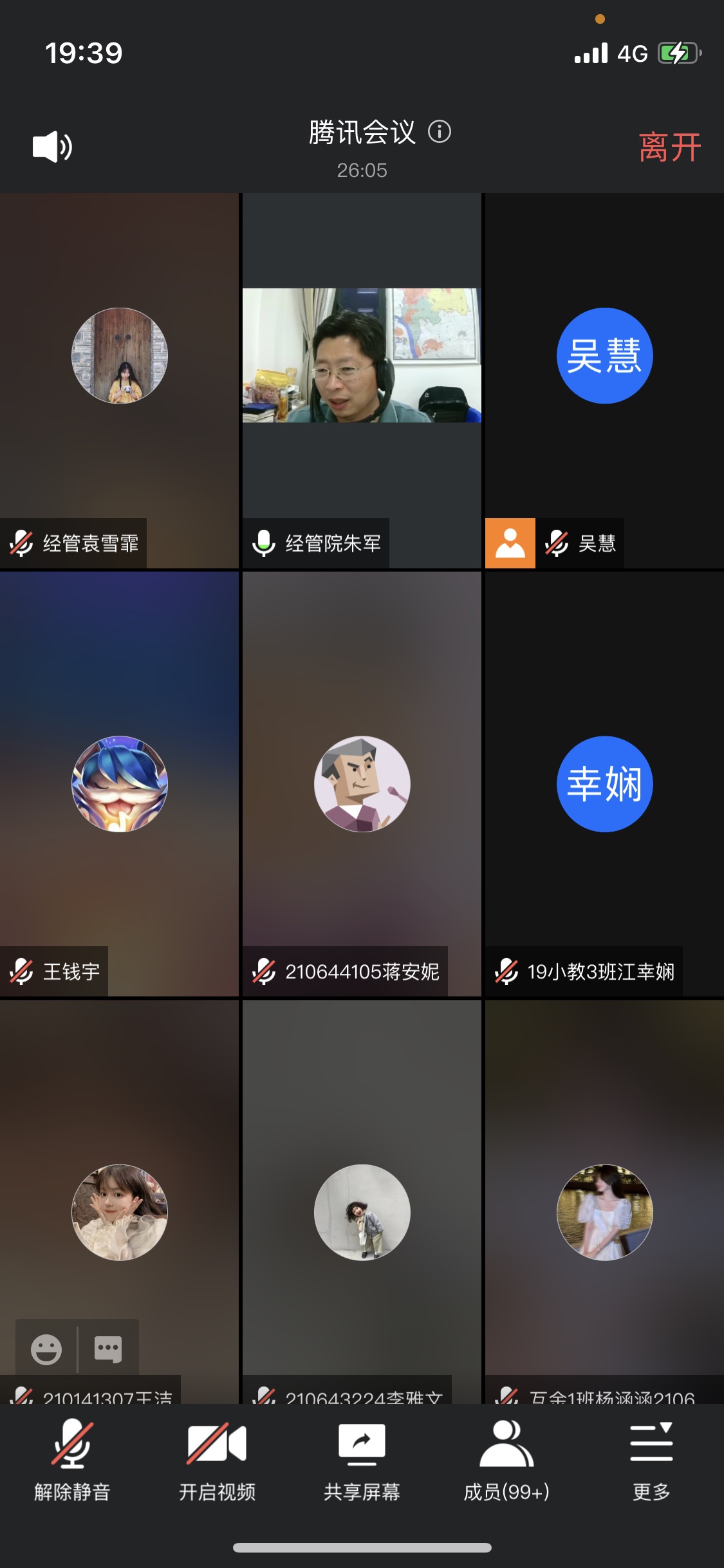Open 210643224李雅文's participant tile
The image size is (724, 1568).
tap(362, 1212)
